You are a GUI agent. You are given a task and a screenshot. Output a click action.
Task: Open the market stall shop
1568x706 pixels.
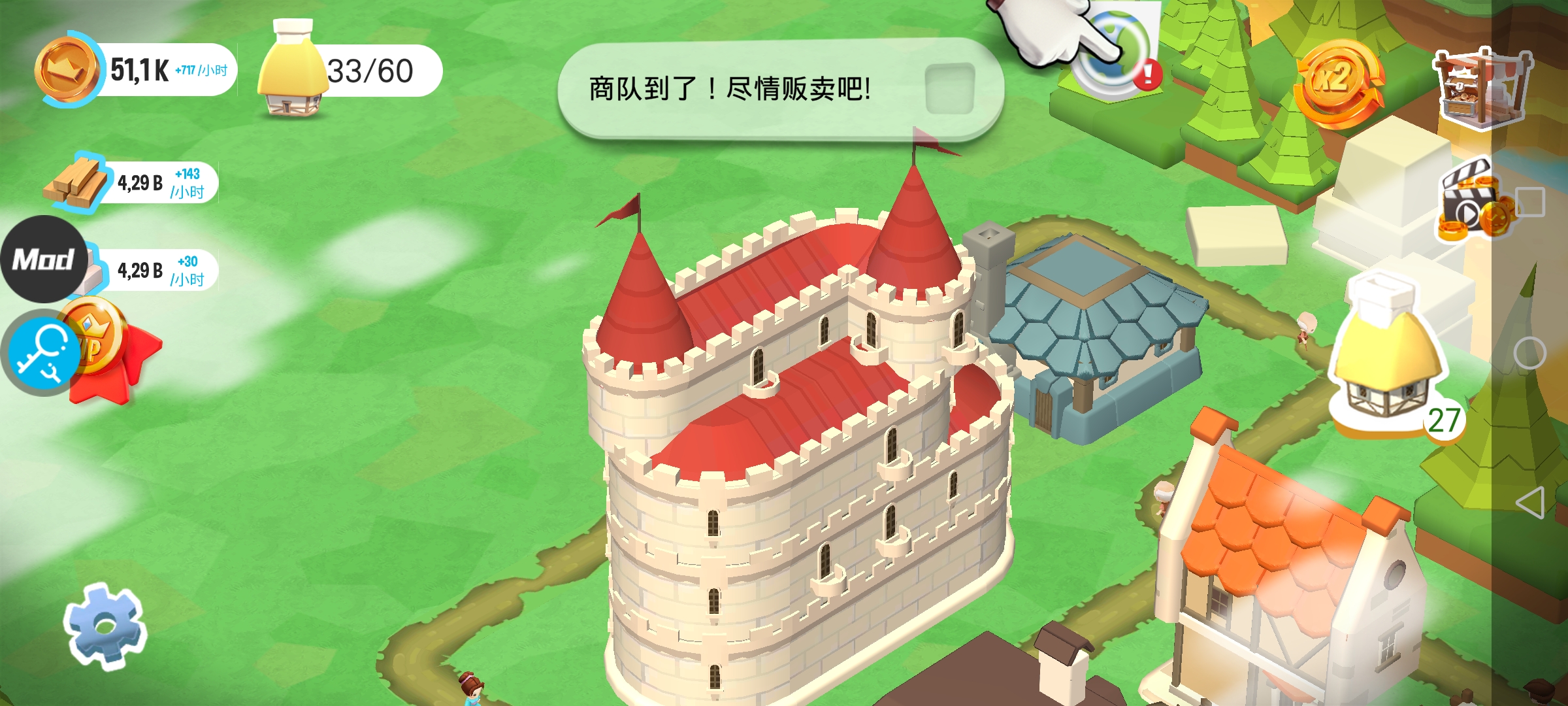click(x=1480, y=88)
